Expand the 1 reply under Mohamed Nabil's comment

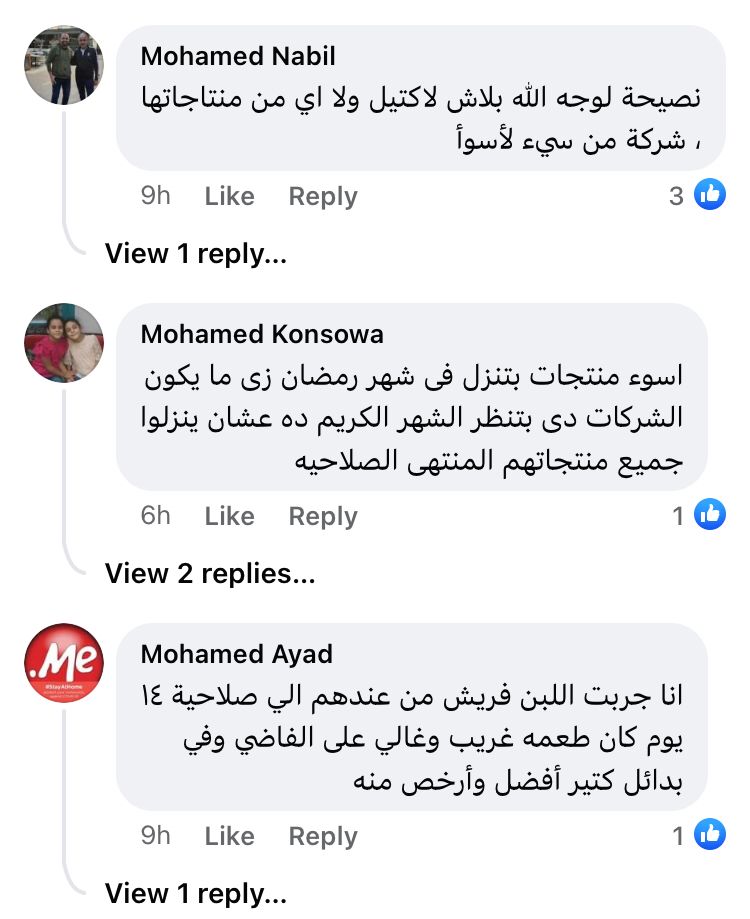click(x=196, y=254)
